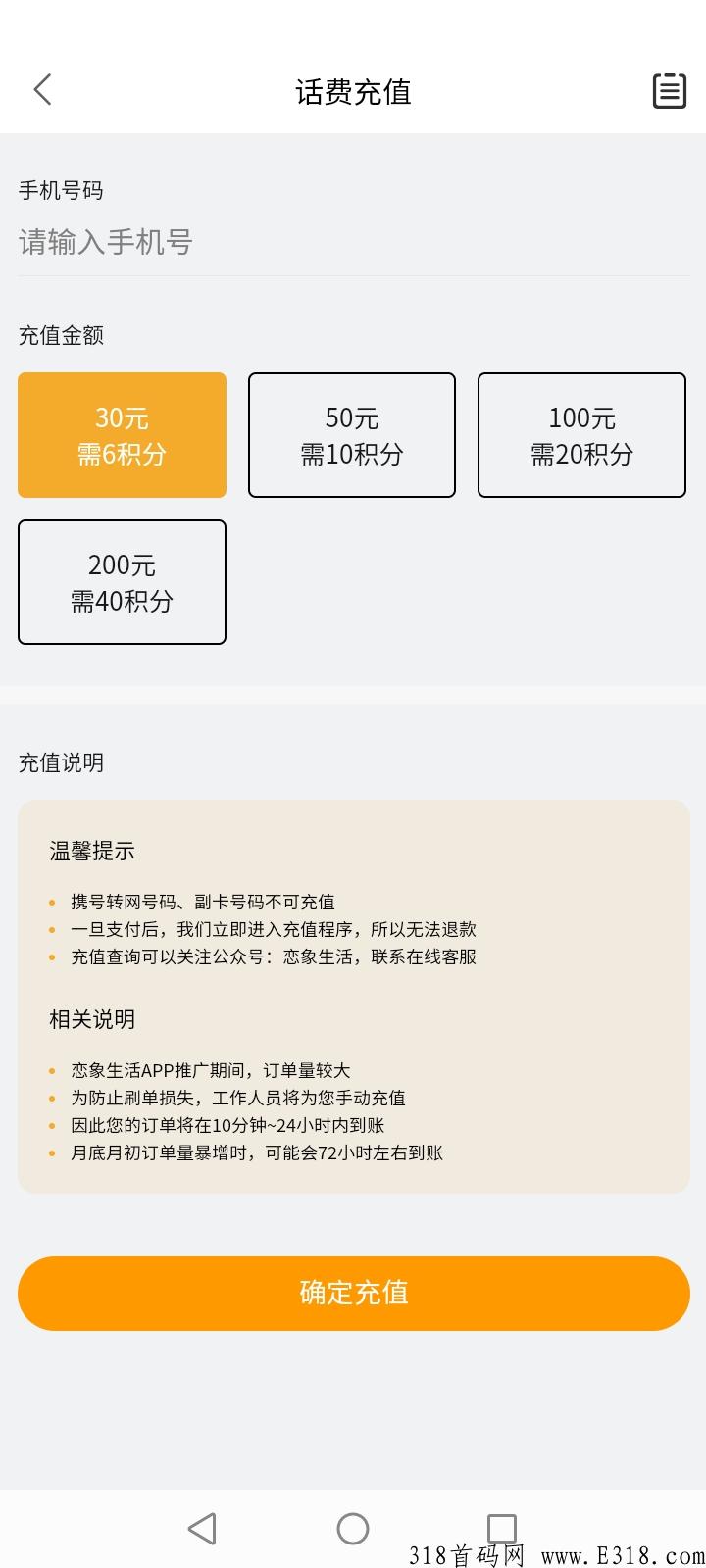Pick the 200元 需40积分 option
The height and width of the screenshot is (1568, 706).
122,581
